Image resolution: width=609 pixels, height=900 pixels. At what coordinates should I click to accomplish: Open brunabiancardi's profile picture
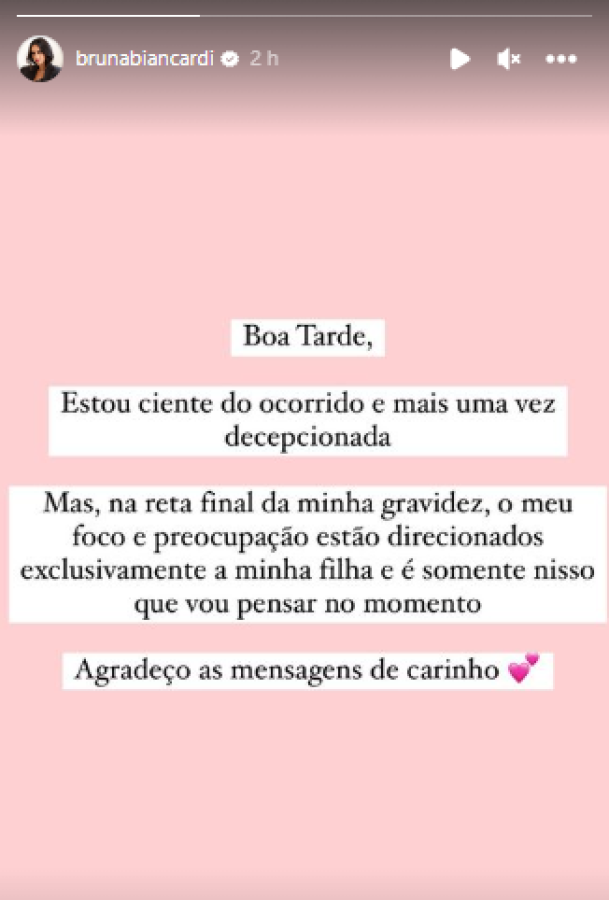pyautogui.click(x=40, y=59)
